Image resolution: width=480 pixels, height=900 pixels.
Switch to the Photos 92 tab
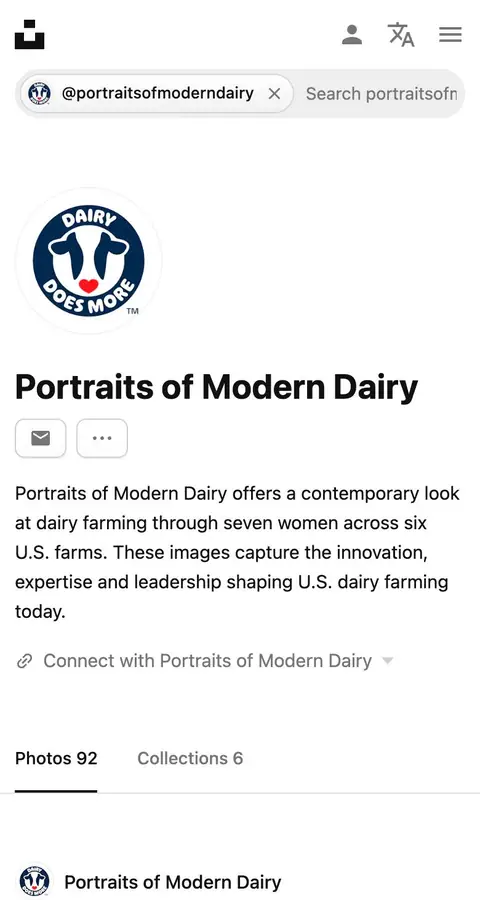tap(56, 758)
